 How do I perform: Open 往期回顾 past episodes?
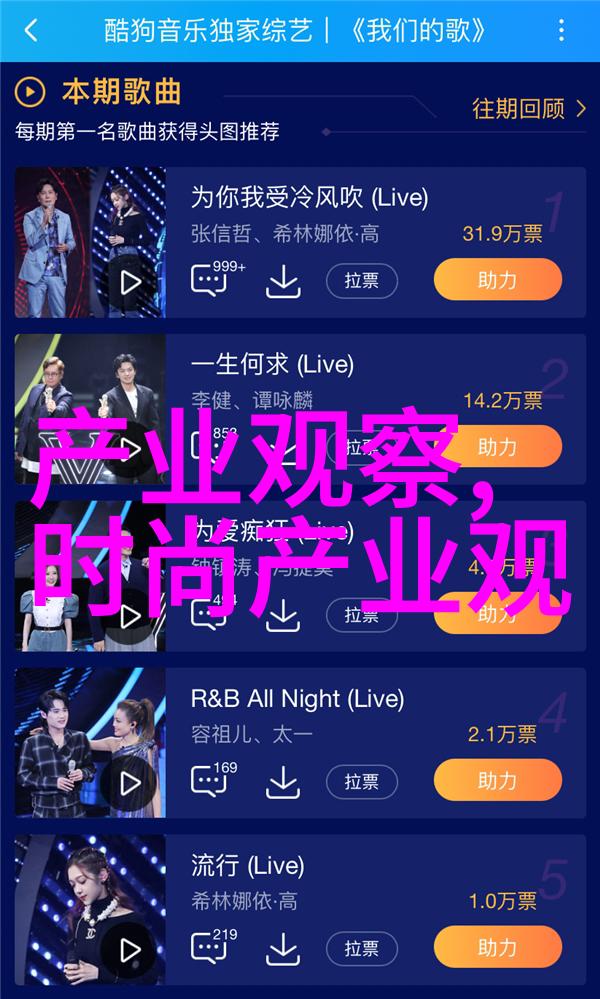(529, 109)
